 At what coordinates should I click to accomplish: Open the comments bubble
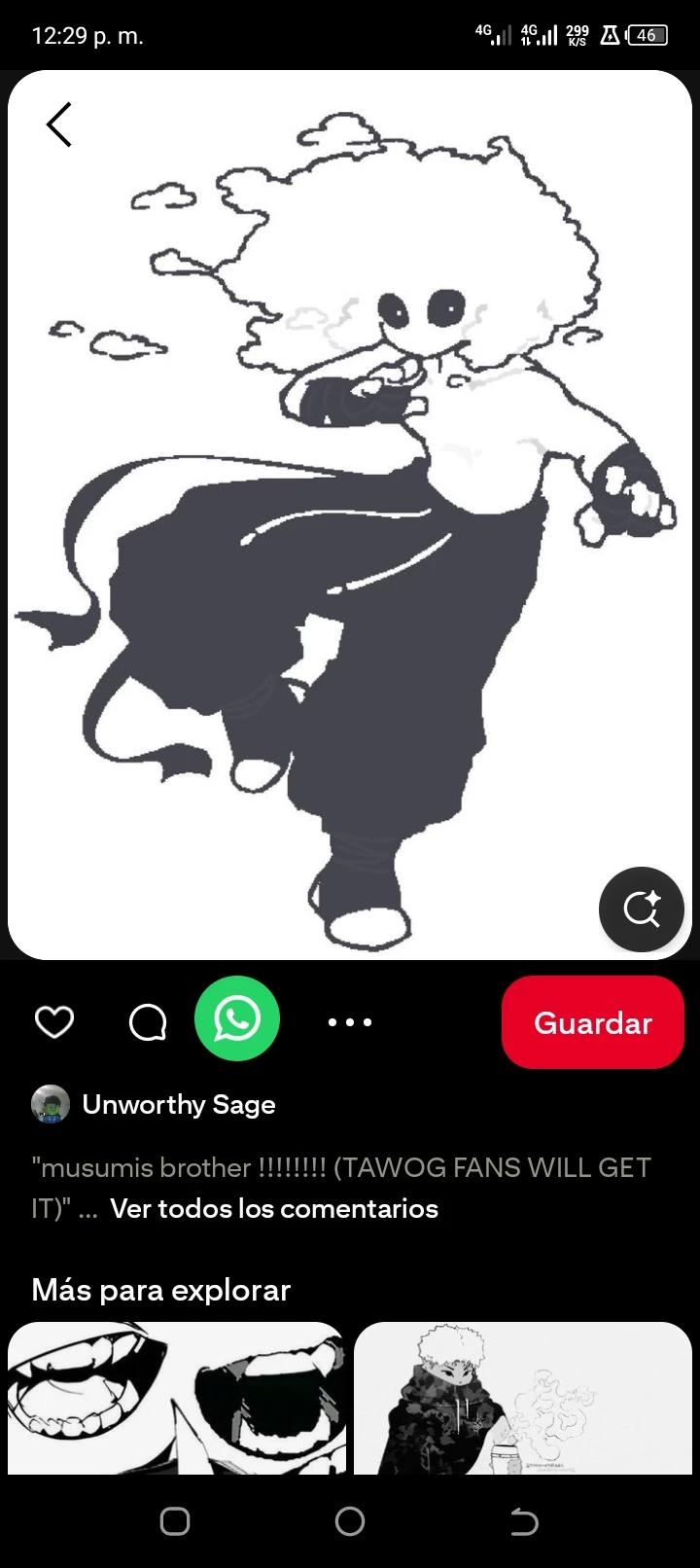148,1022
